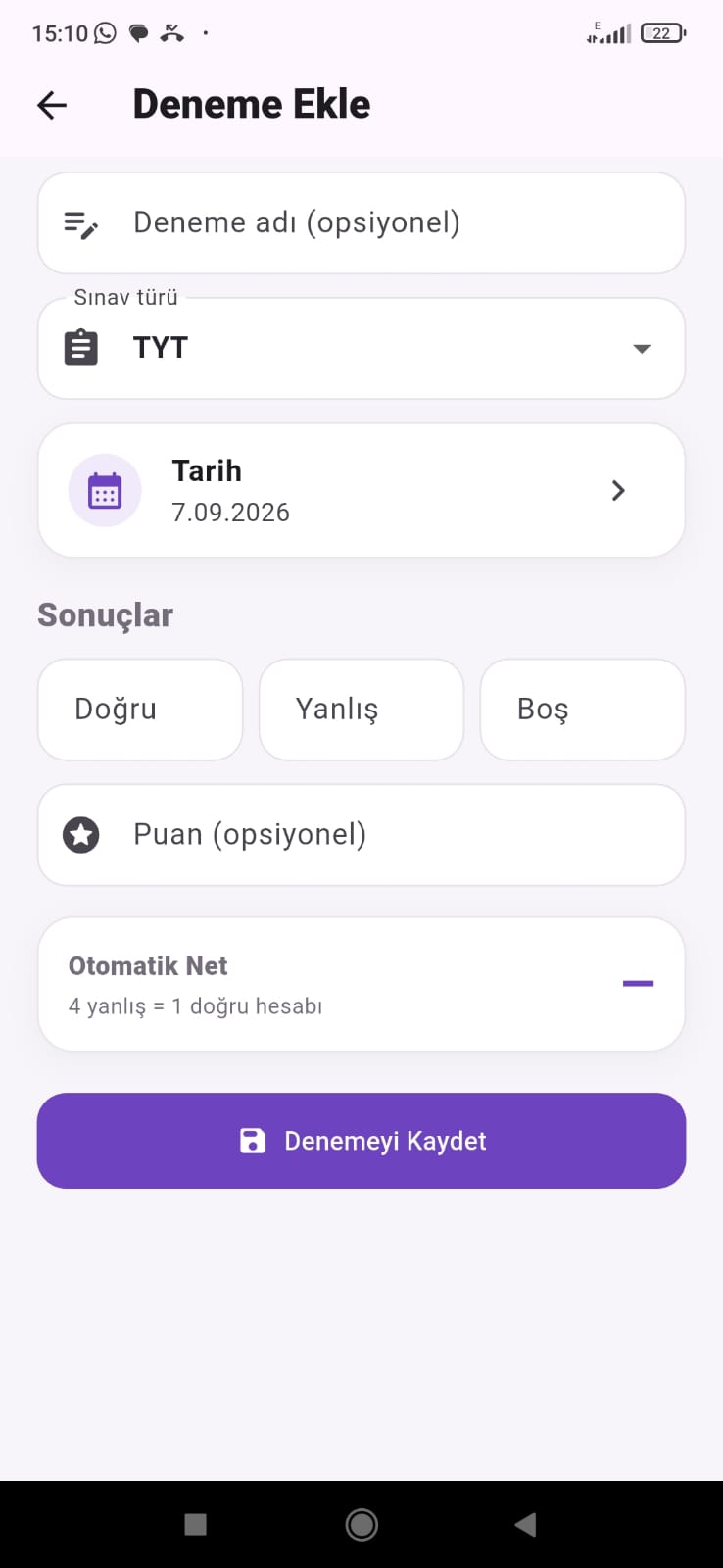Viewport: 723px width, 1568px height.
Task: Open recent apps from the navigation bar
Action: click(x=196, y=1524)
